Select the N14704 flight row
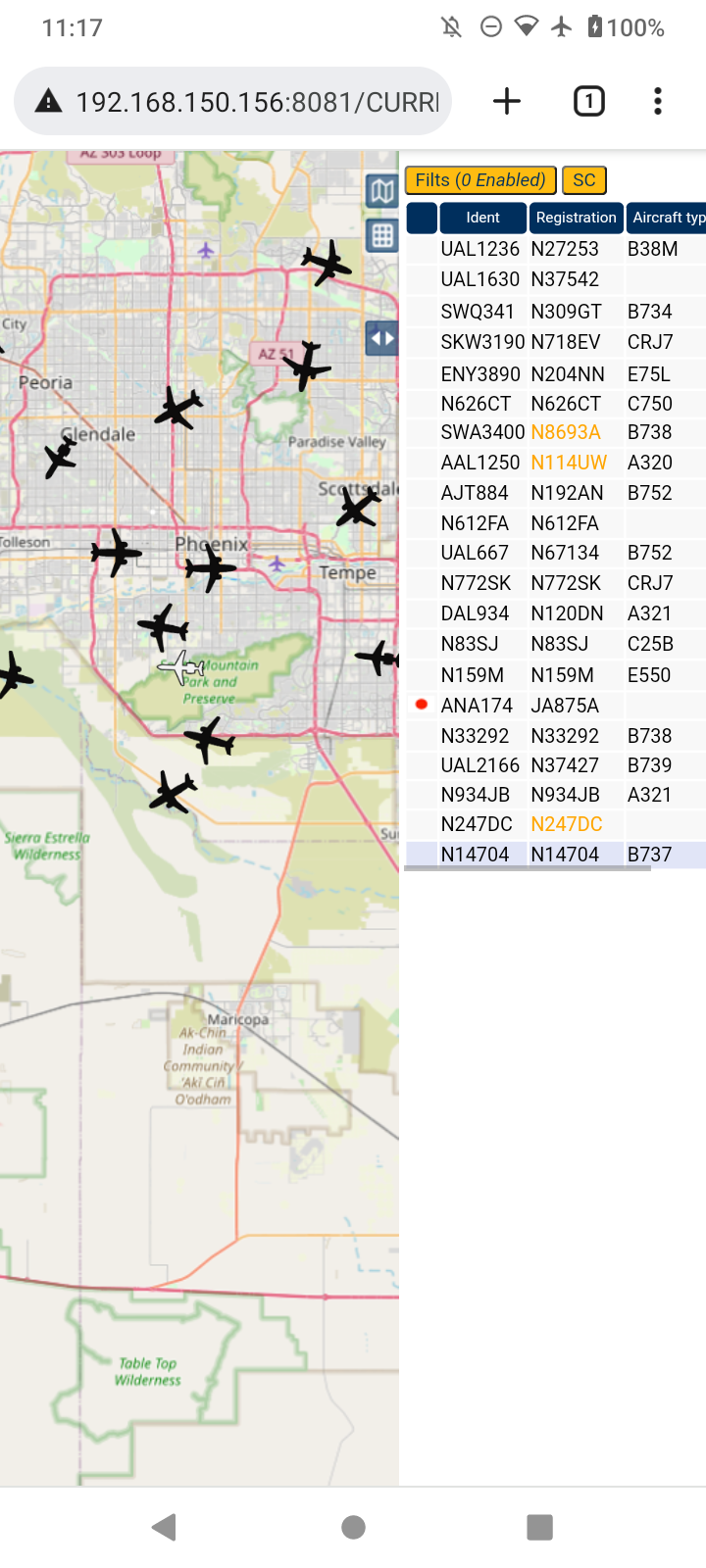 (556, 855)
